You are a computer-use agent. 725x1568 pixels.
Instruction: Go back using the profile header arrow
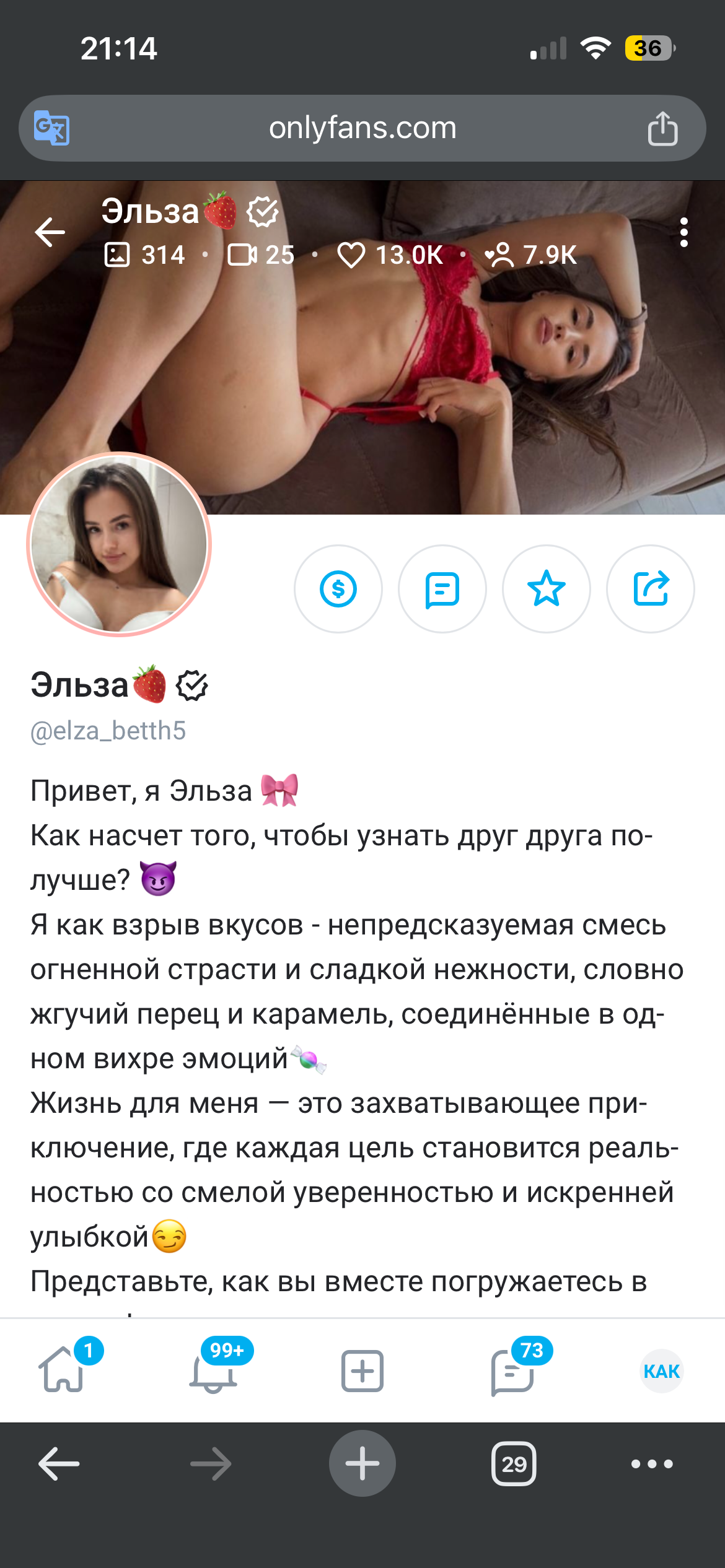pyautogui.click(x=50, y=233)
